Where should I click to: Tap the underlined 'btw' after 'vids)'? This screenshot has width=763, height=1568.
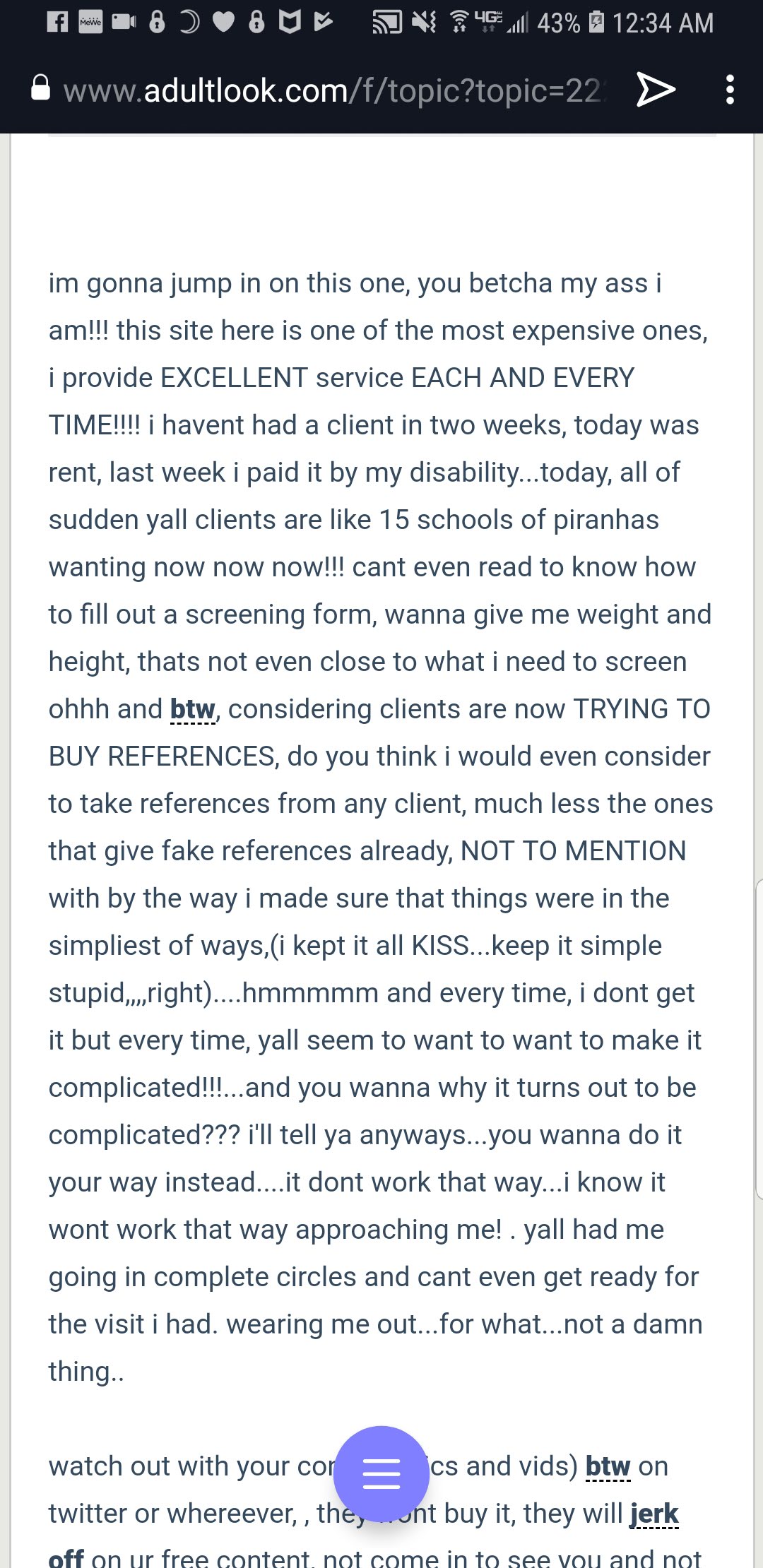pyautogui.click(x=608, y=1466)
